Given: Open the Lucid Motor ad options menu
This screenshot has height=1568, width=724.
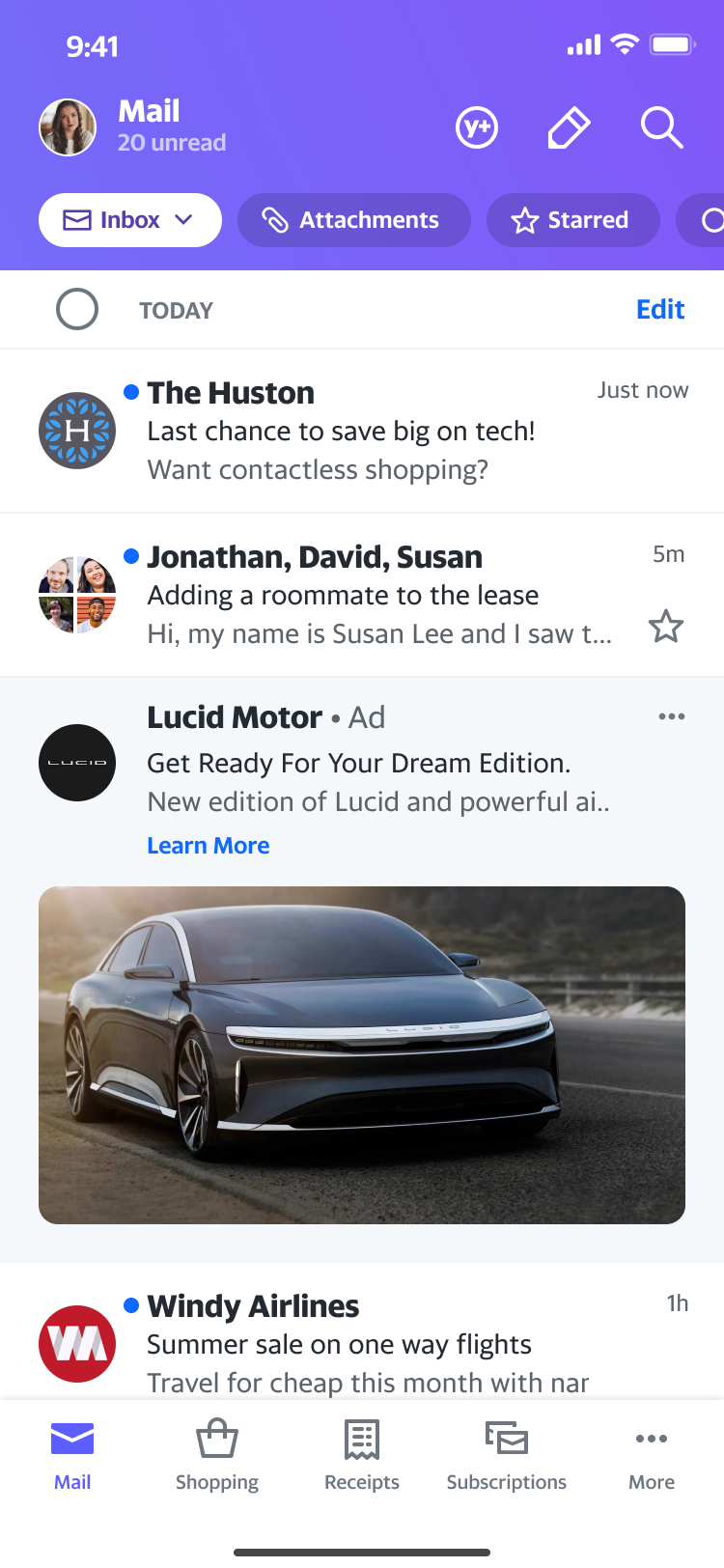Looking at the screenshot, I should tap(671, 715).
